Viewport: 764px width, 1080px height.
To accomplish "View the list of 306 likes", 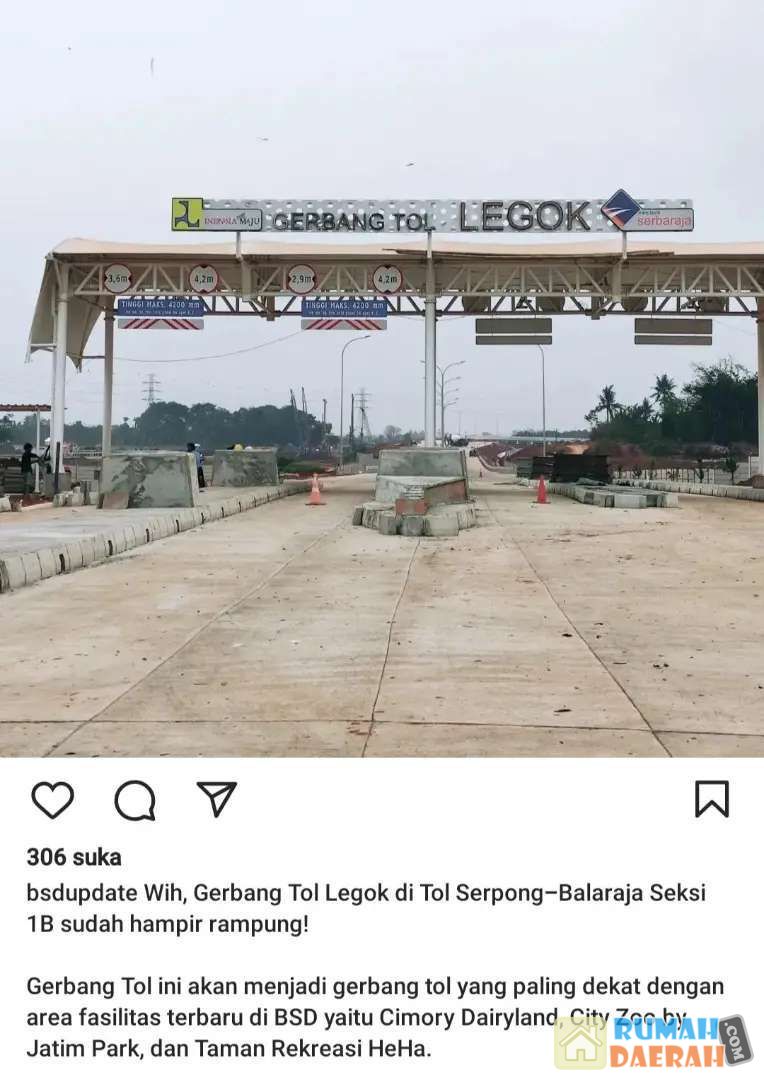I will pos(74,857).
